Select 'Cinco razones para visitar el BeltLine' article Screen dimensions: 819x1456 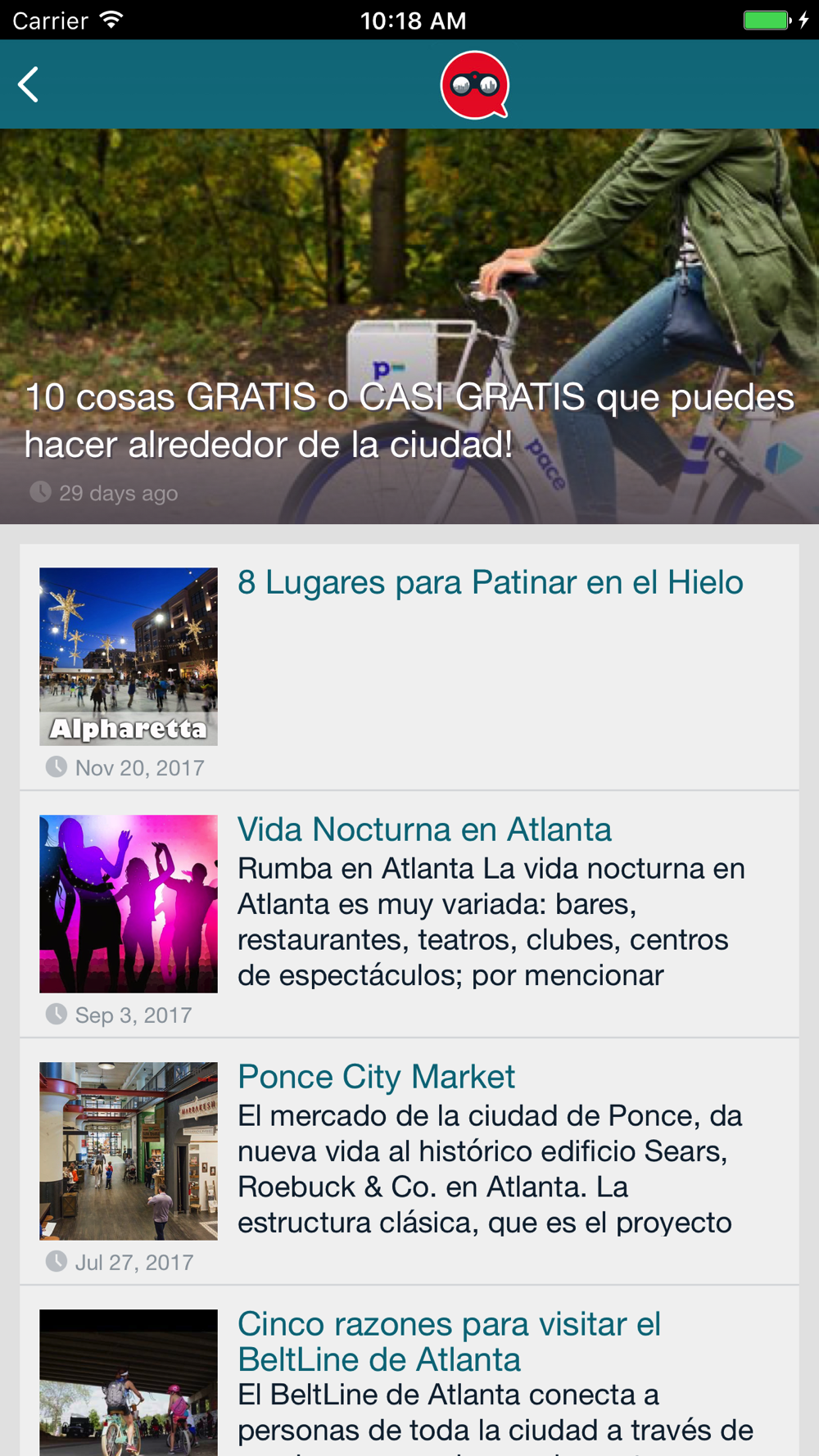[449, 1341]
